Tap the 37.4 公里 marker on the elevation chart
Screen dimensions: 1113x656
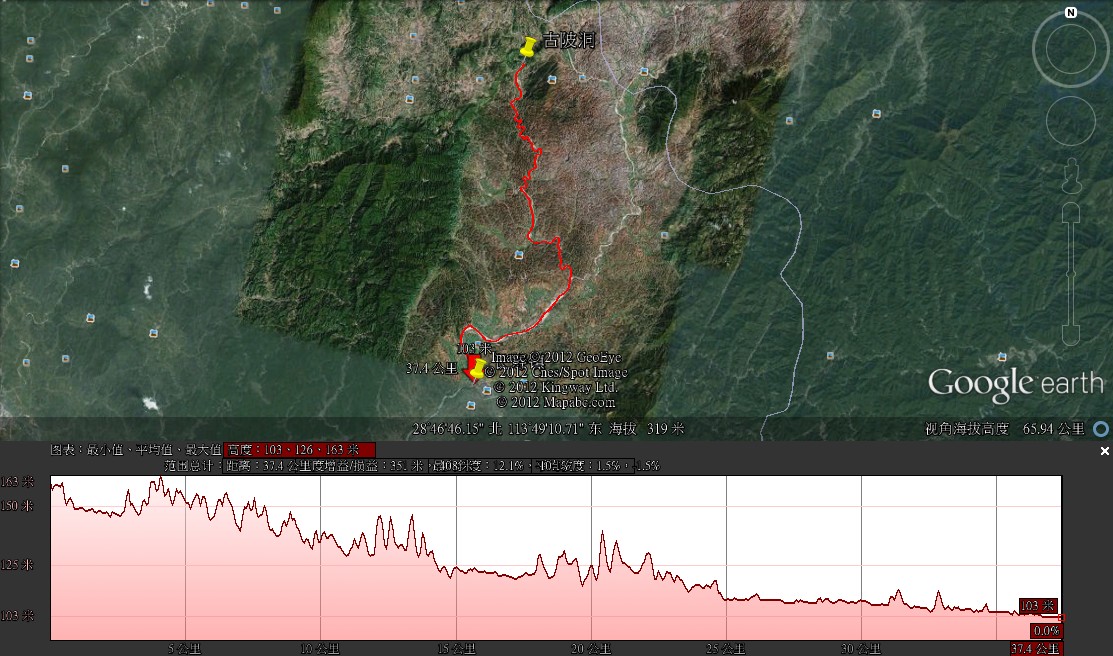click(1036, 648)
